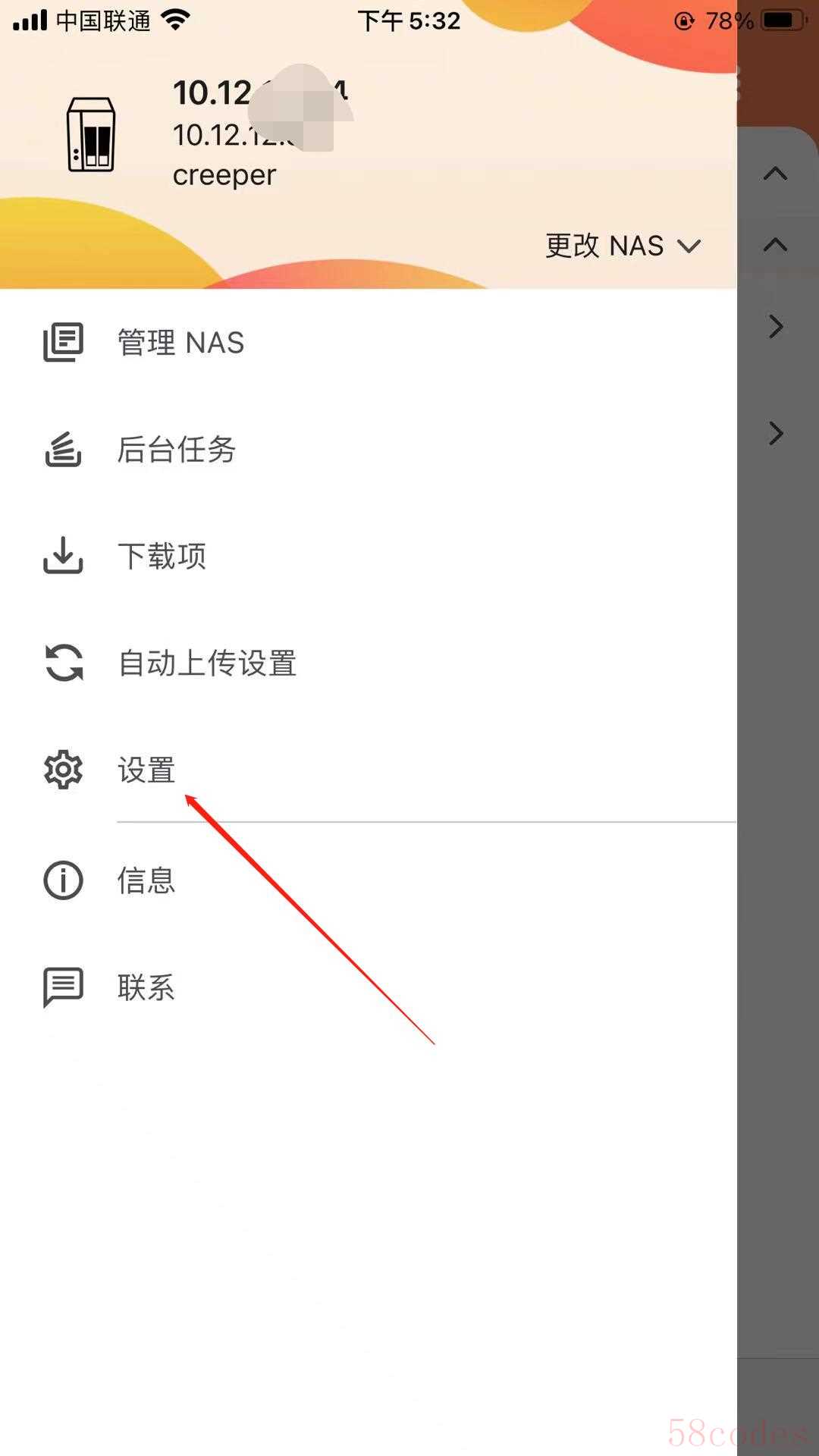
Task: Open 管理 NAS menu item
Action: point(180,343)
